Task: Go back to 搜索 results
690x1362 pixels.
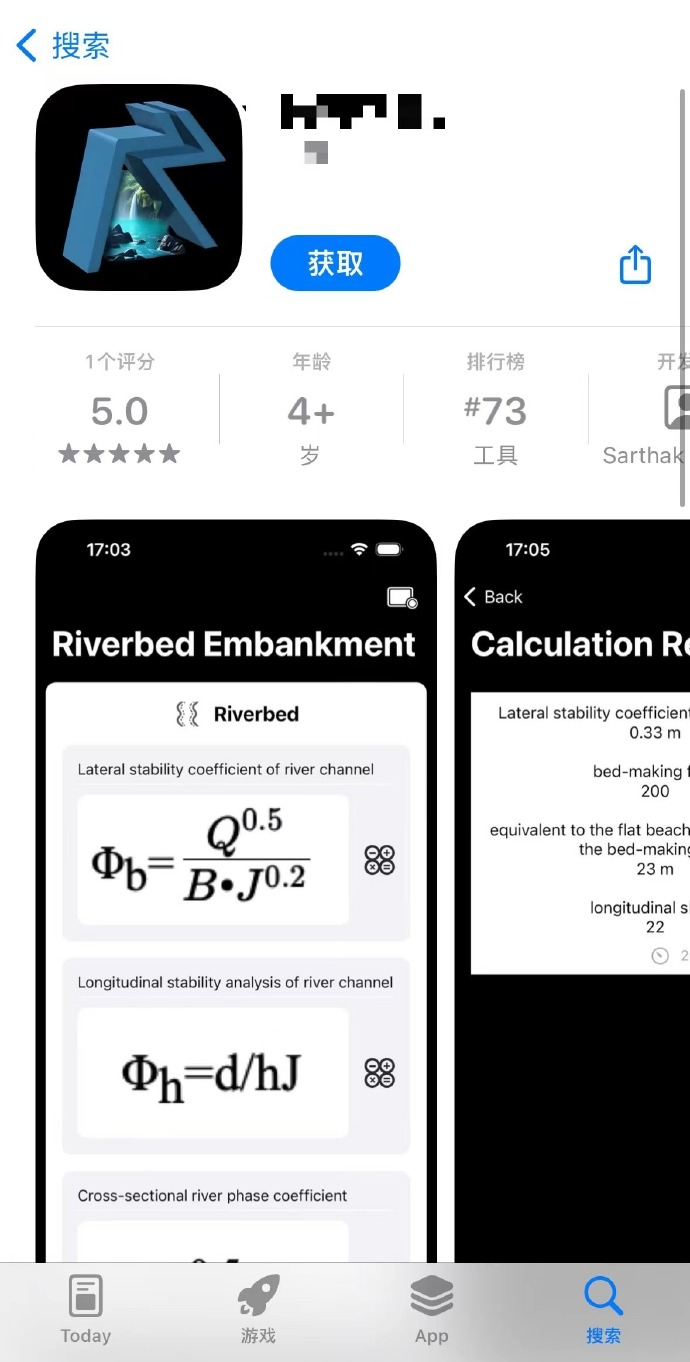Action: click(x=62, y=45)
